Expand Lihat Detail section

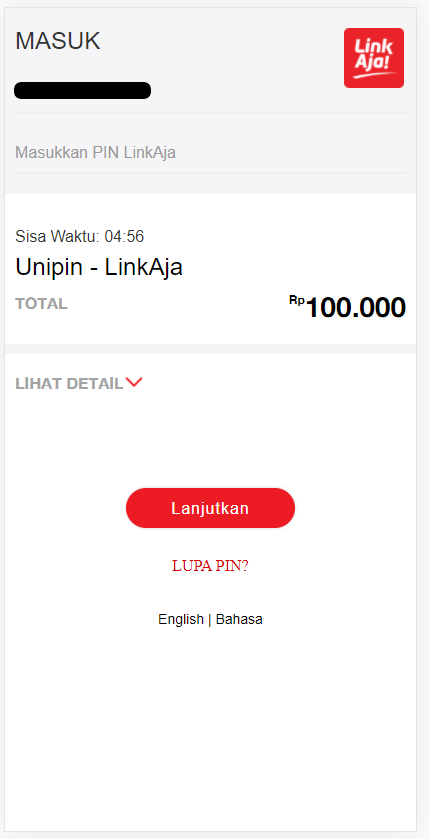79,383
